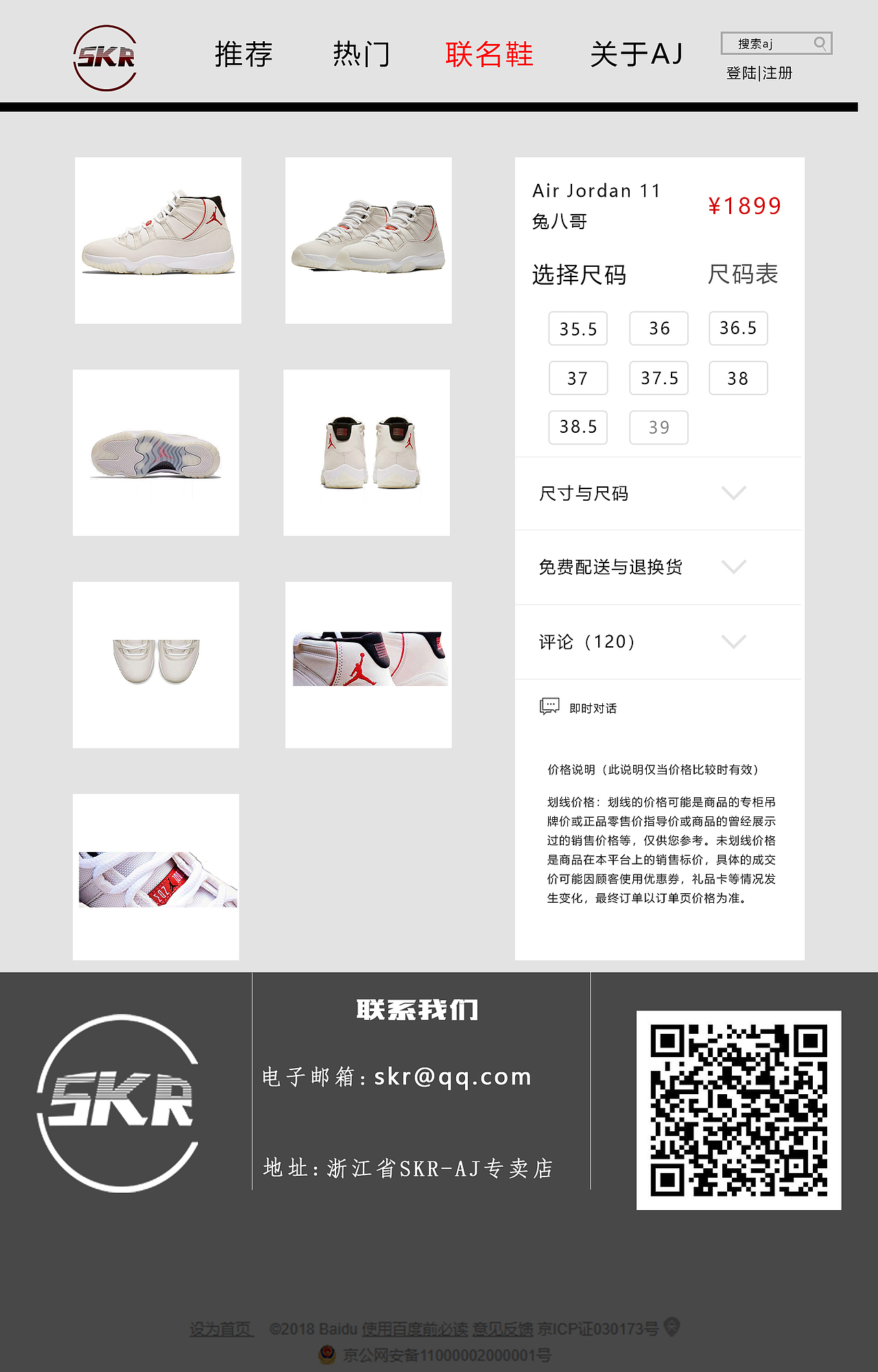Pick size 38.5
The width and height of the screenshot is (878, 1372).
pyautogui.click(x=578, y=427)
